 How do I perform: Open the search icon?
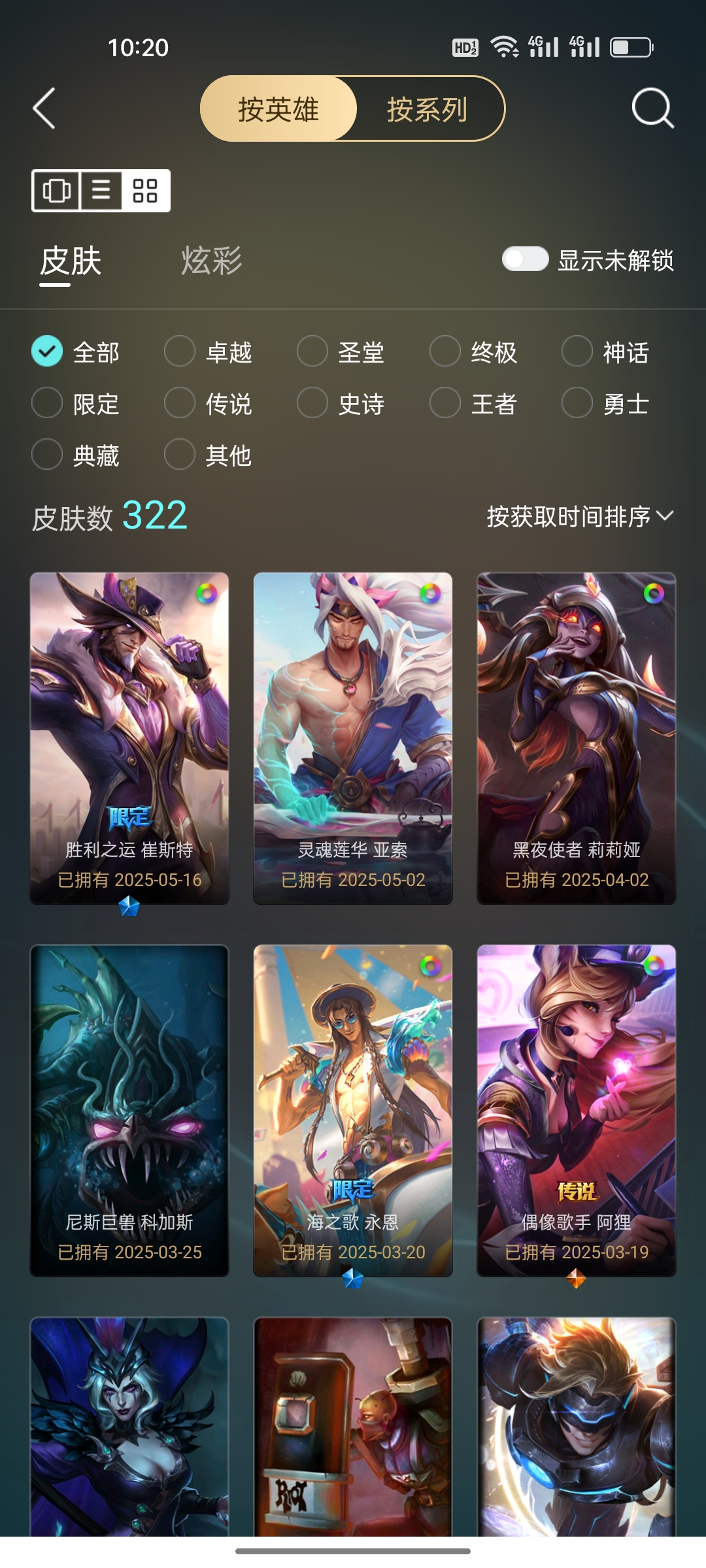(652, 108)
